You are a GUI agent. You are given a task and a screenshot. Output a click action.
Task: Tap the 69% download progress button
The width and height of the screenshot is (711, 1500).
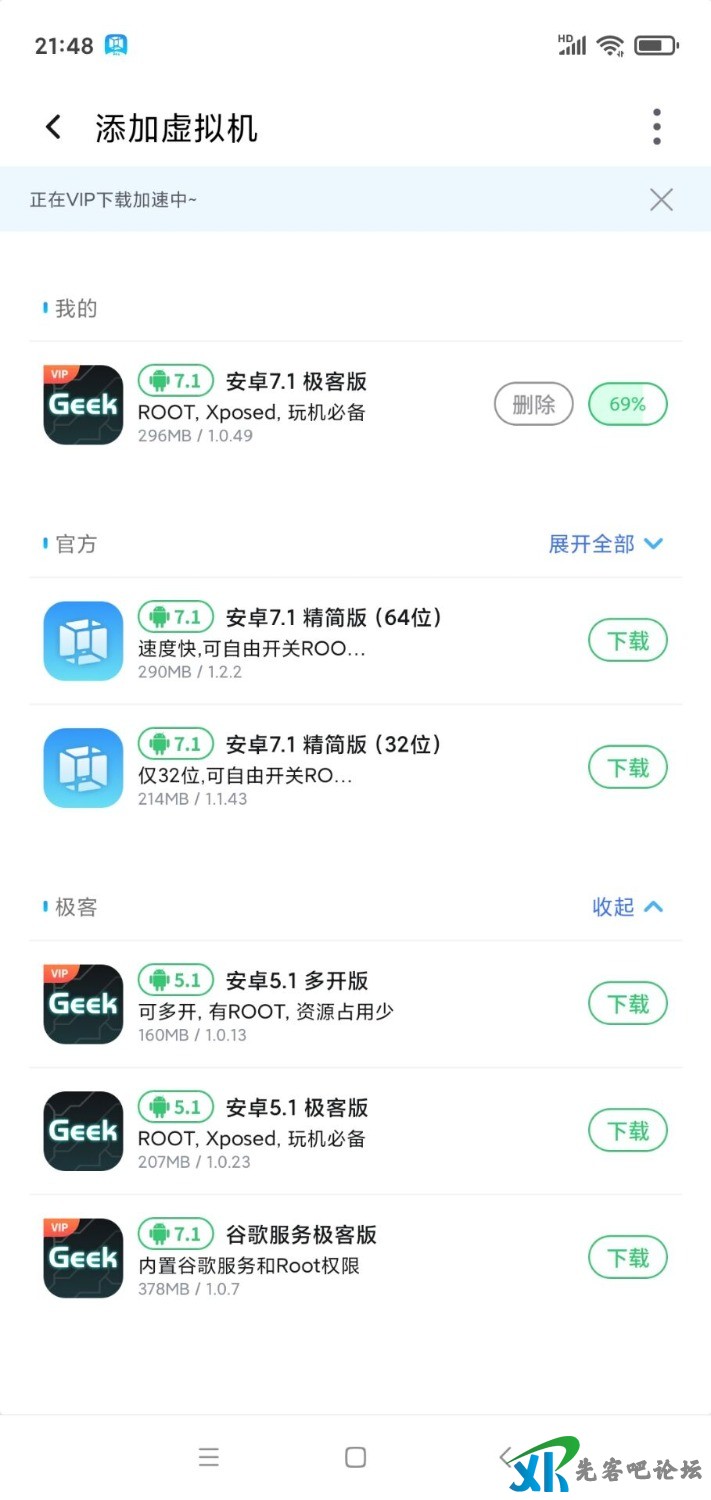(x=627, y=405)
